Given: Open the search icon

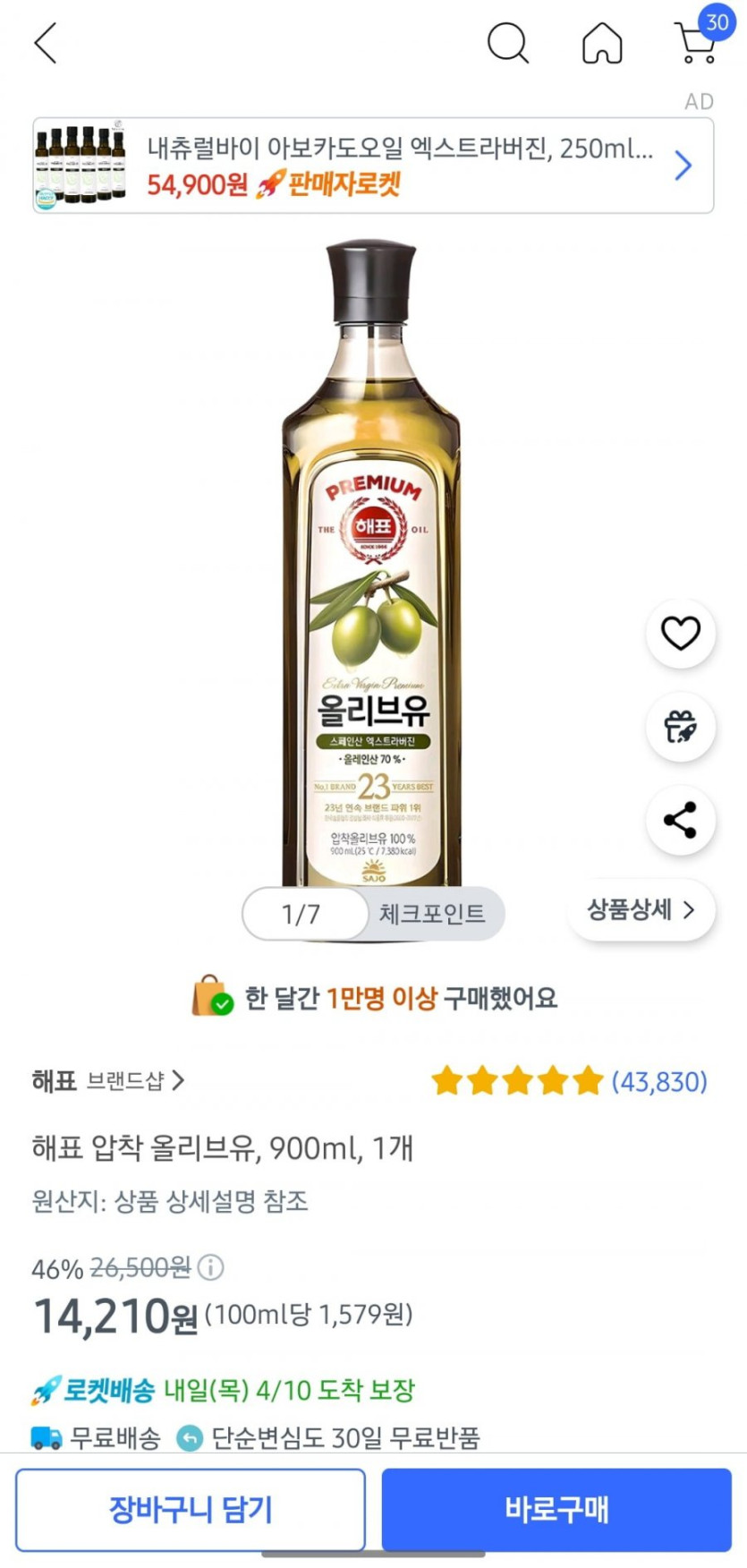Looking at the screenshot, I should tap(507, 42).
